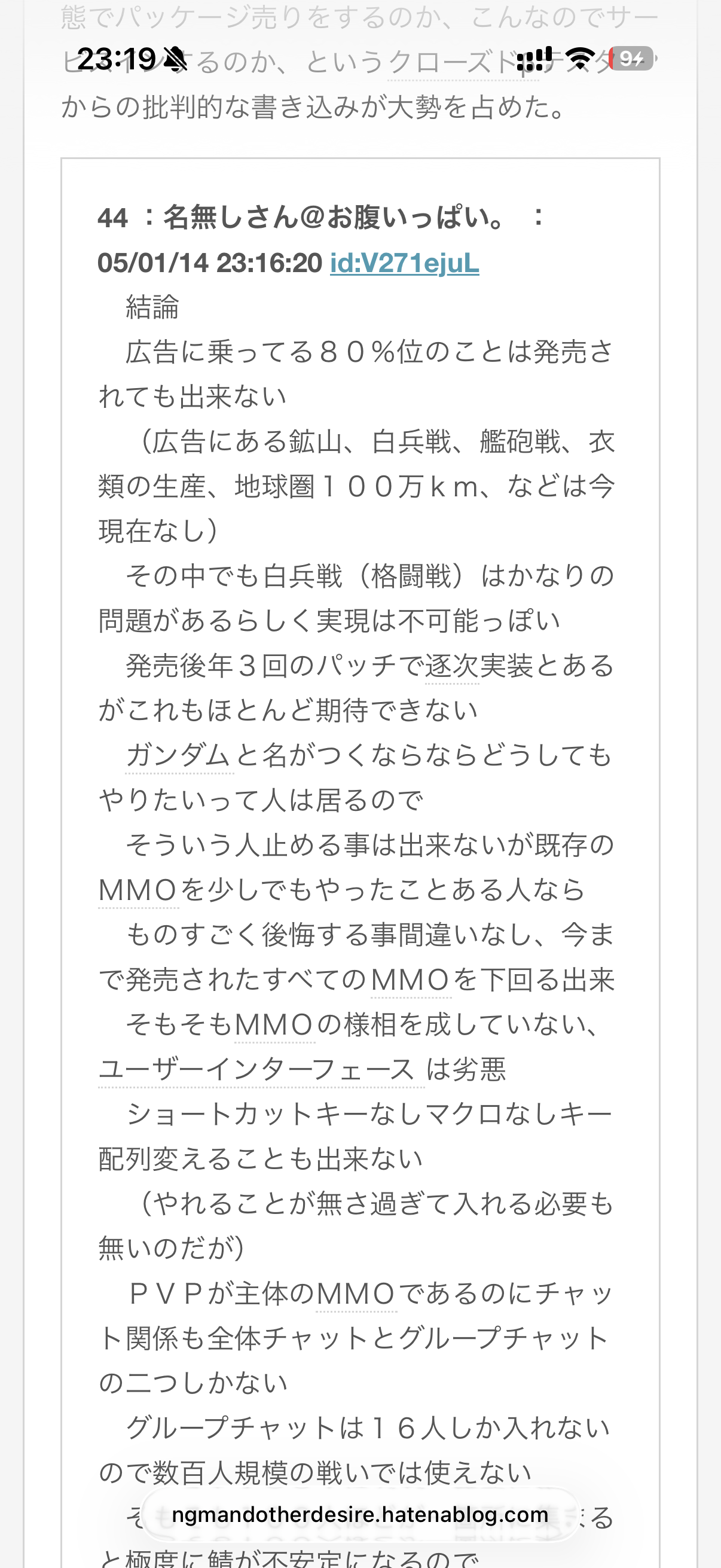The width and height of the screenshot is (721, 1568).
Task: Tap the 逐次 keyword link
Action: [452, 666]
